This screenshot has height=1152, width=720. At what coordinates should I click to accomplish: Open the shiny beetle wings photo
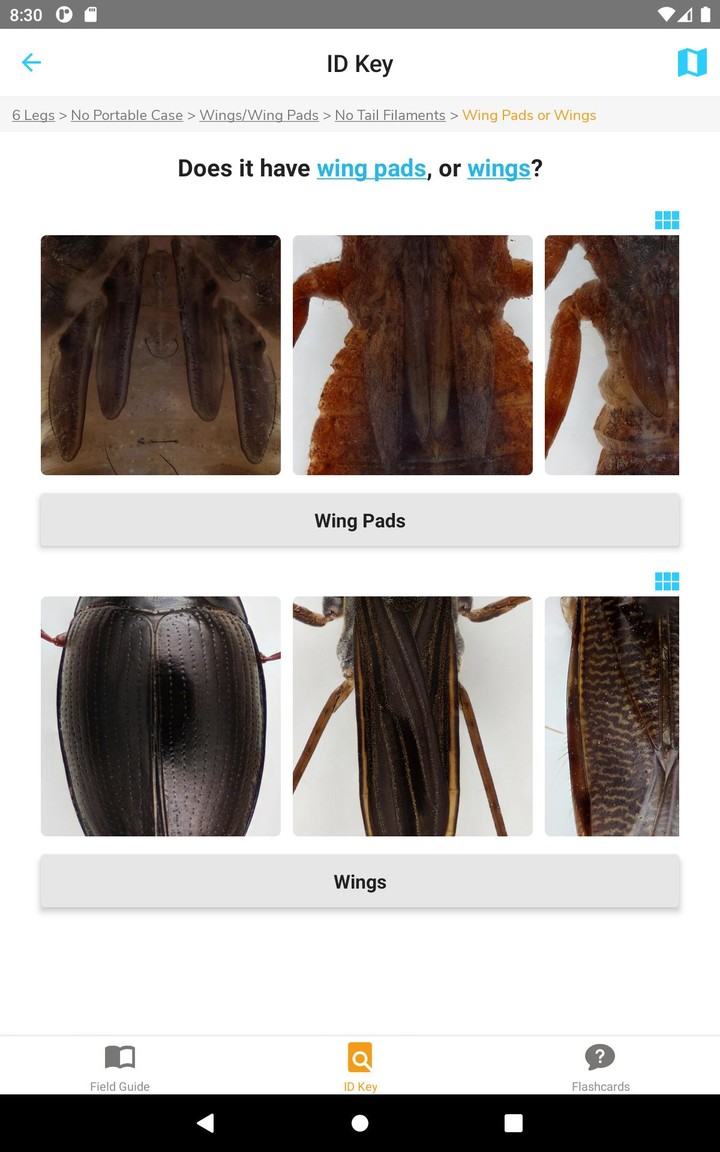coord(161,716)
